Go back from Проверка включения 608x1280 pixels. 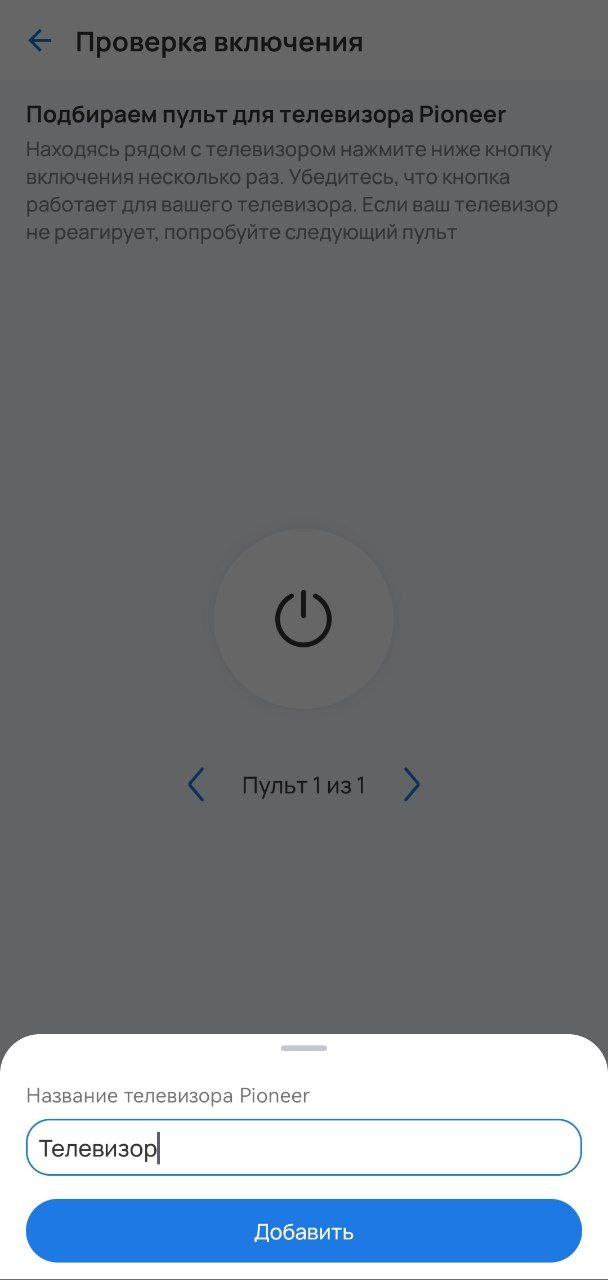tap(40, 41)
